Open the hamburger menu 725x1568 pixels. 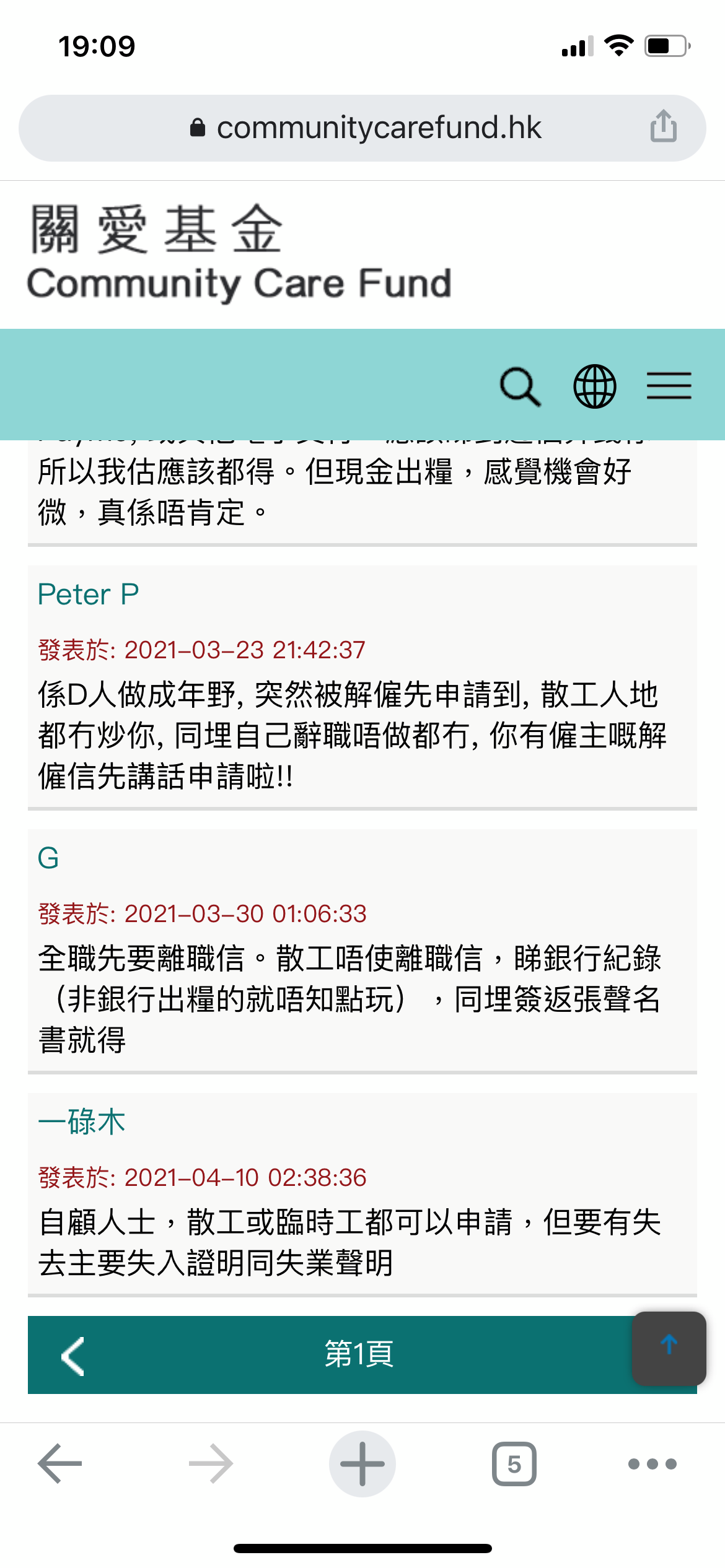point(669,386)
